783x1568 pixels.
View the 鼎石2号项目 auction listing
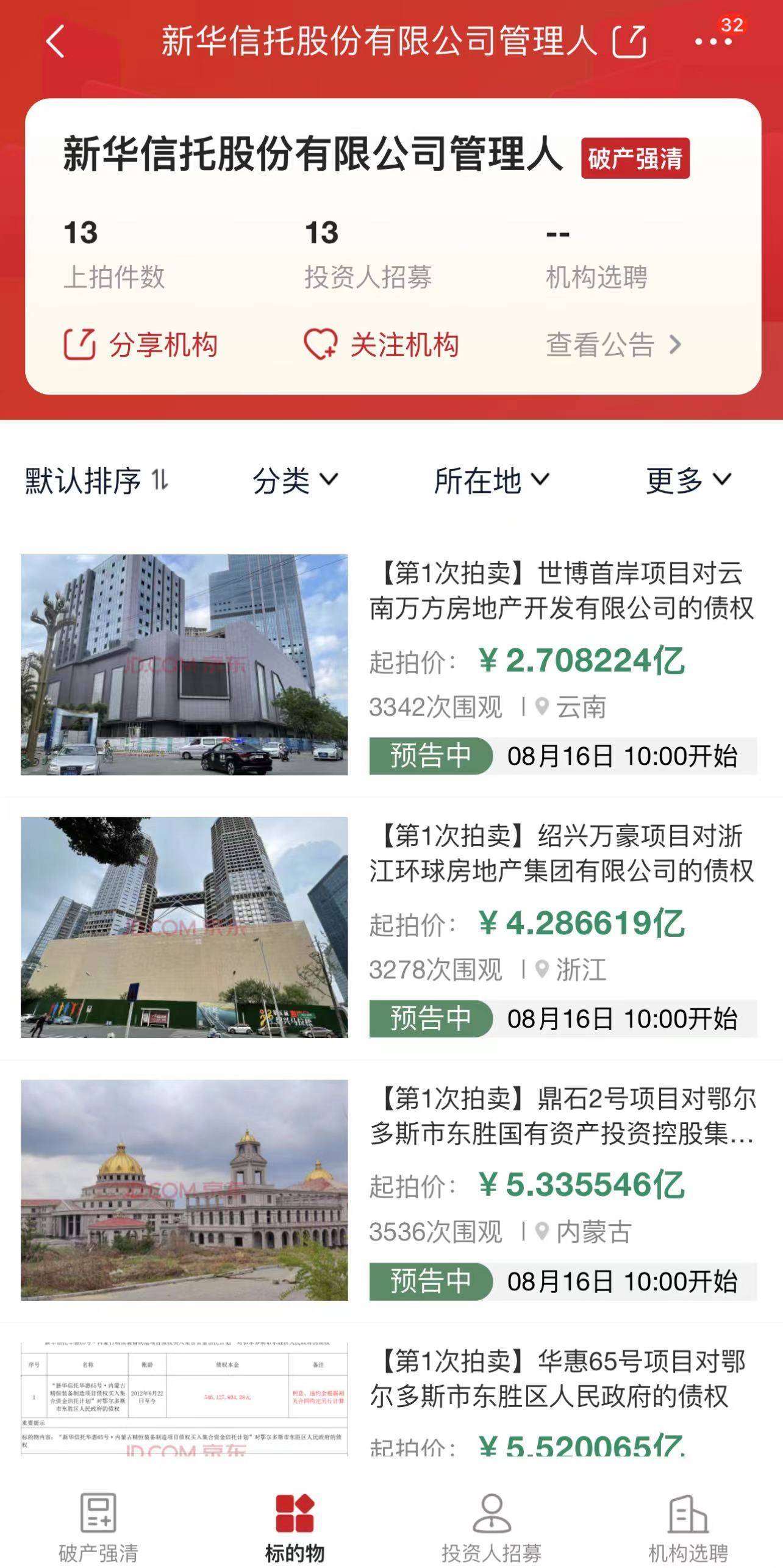pos(561,1115)
